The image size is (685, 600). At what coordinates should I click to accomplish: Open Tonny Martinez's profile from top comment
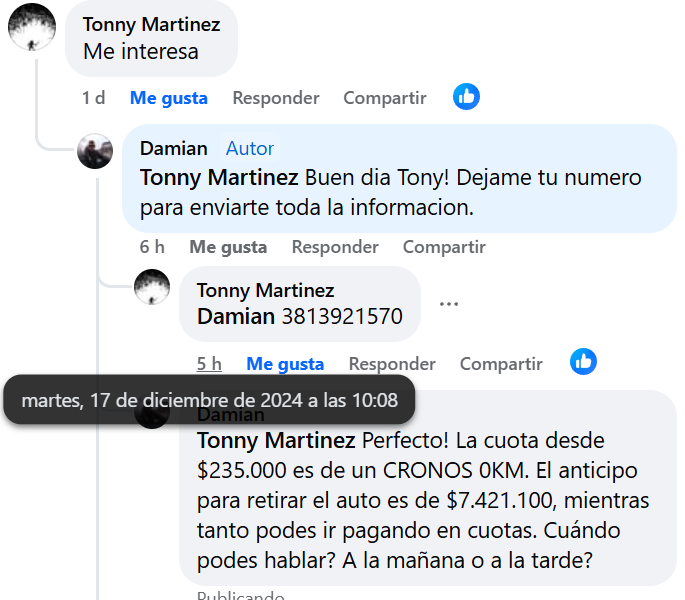[x=151, y=24]
